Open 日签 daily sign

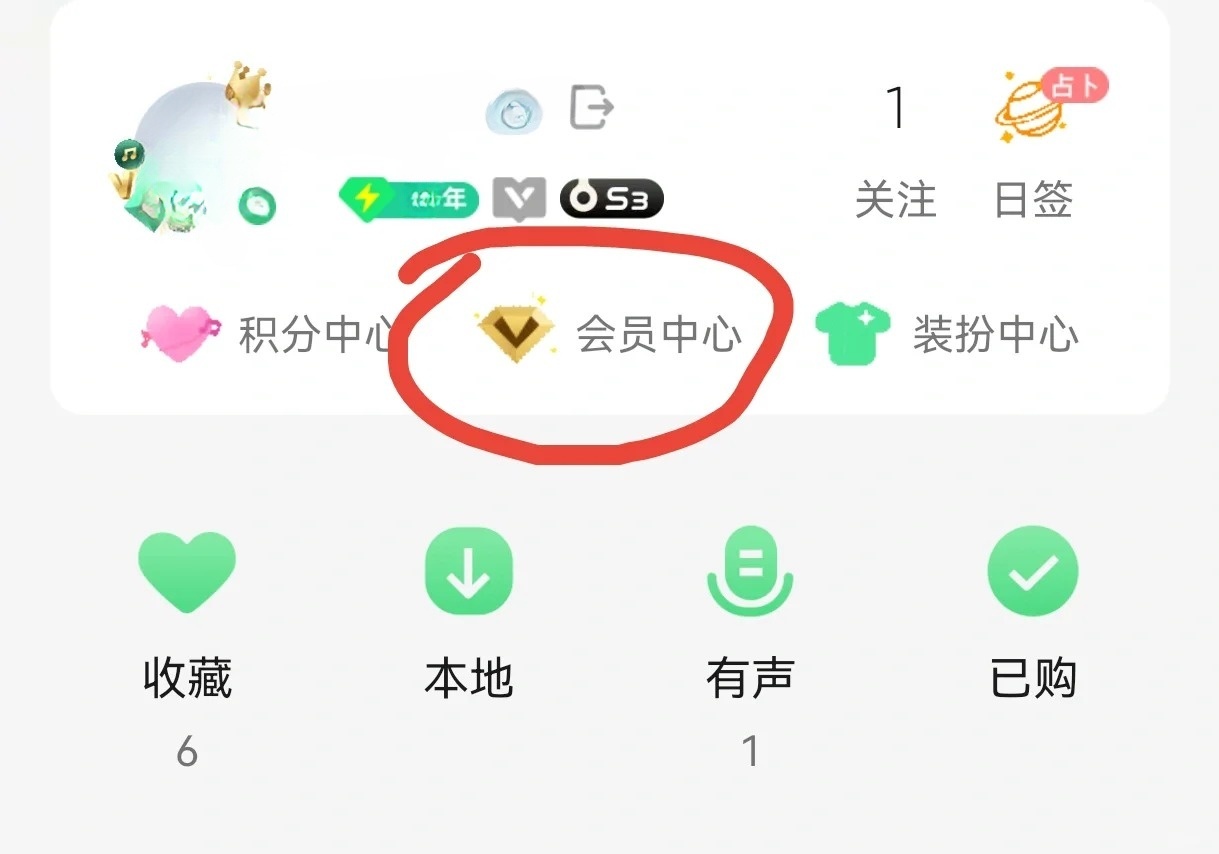click(x=1035, y=150)
